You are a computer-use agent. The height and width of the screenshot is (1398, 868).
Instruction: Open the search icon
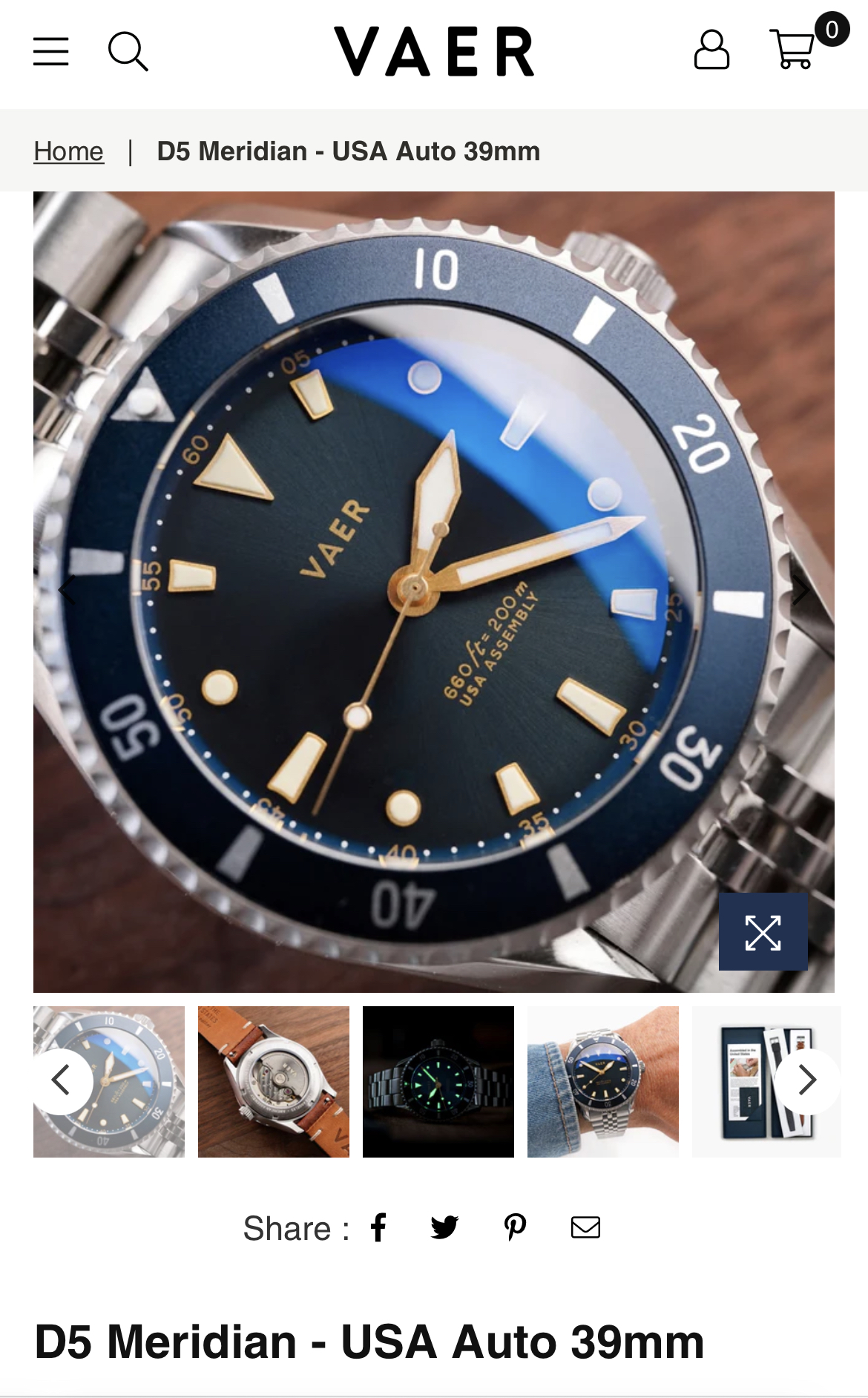tap(128, 52)
